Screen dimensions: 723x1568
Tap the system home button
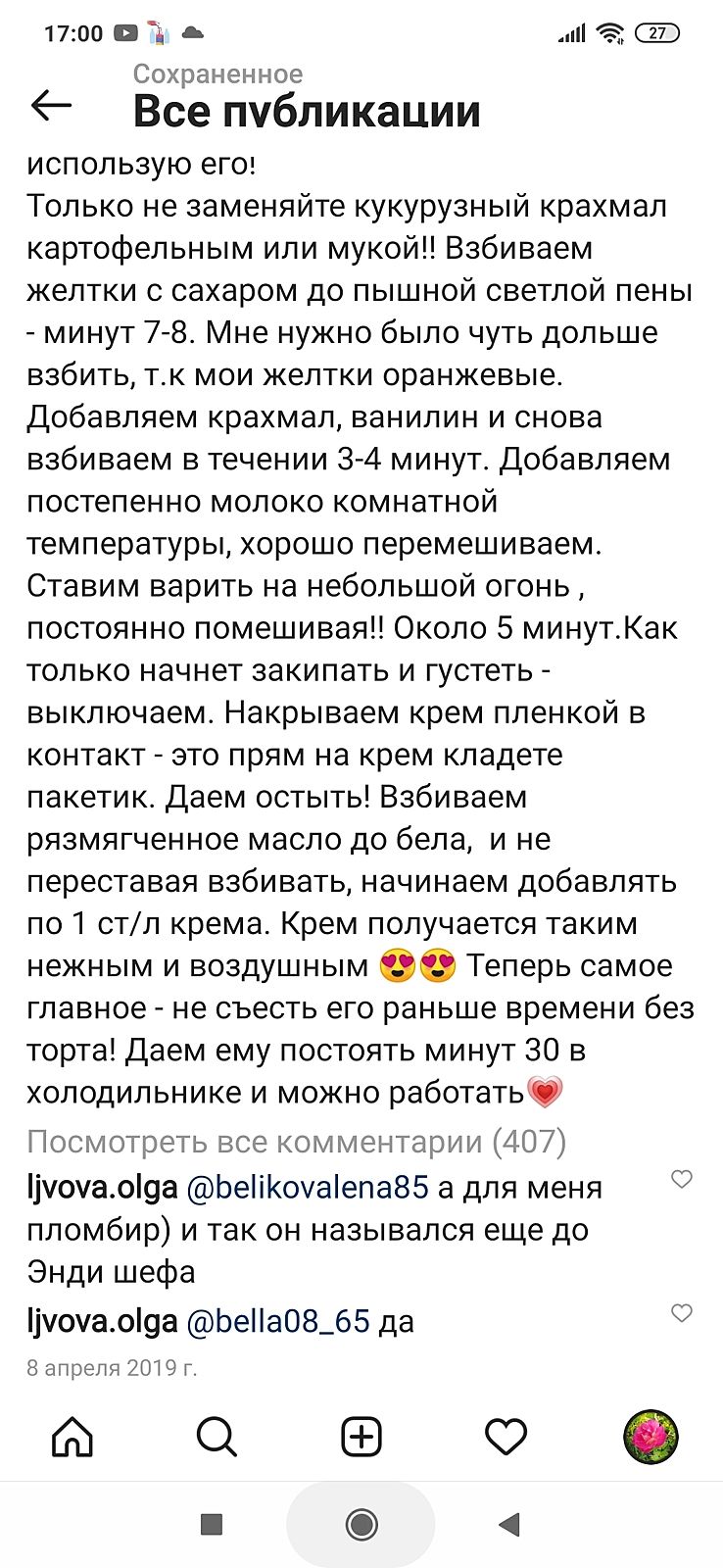coord(361,1525)
